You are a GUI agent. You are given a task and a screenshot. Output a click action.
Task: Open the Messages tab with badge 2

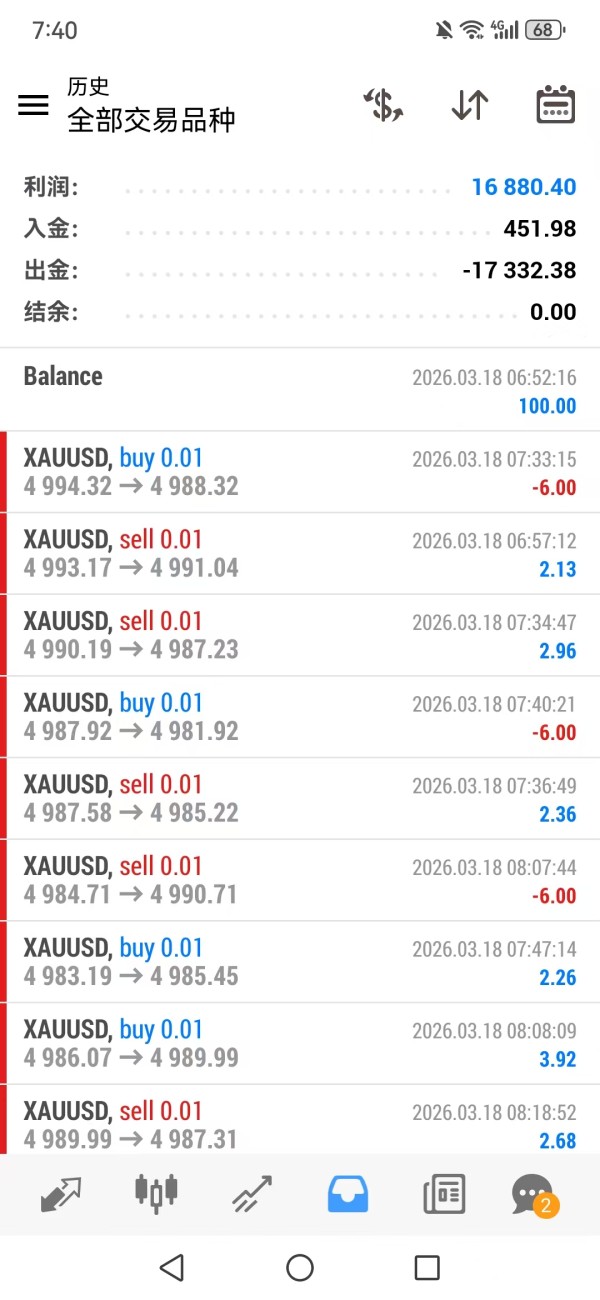point(533,1193)
